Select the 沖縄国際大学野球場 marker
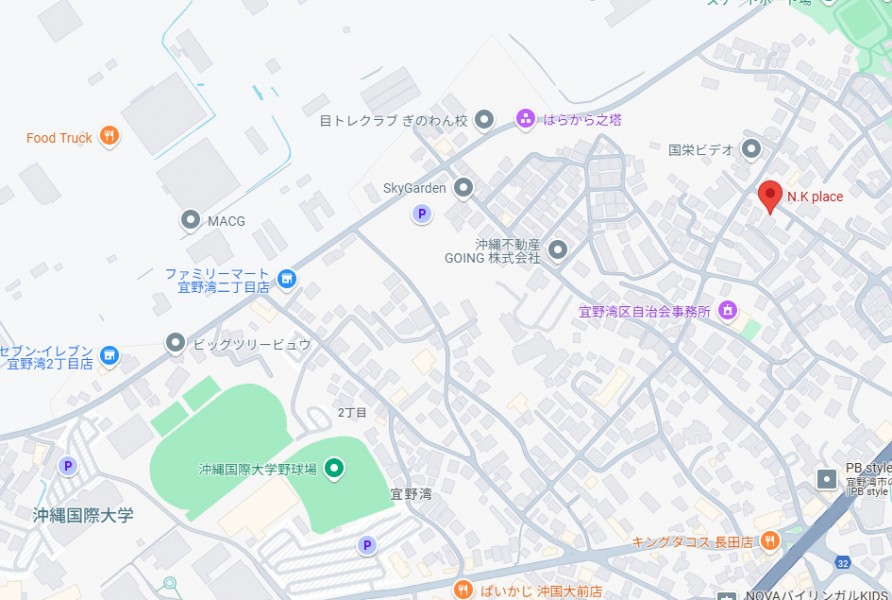Viewport: 892px width, 600px height. [334, 468]
